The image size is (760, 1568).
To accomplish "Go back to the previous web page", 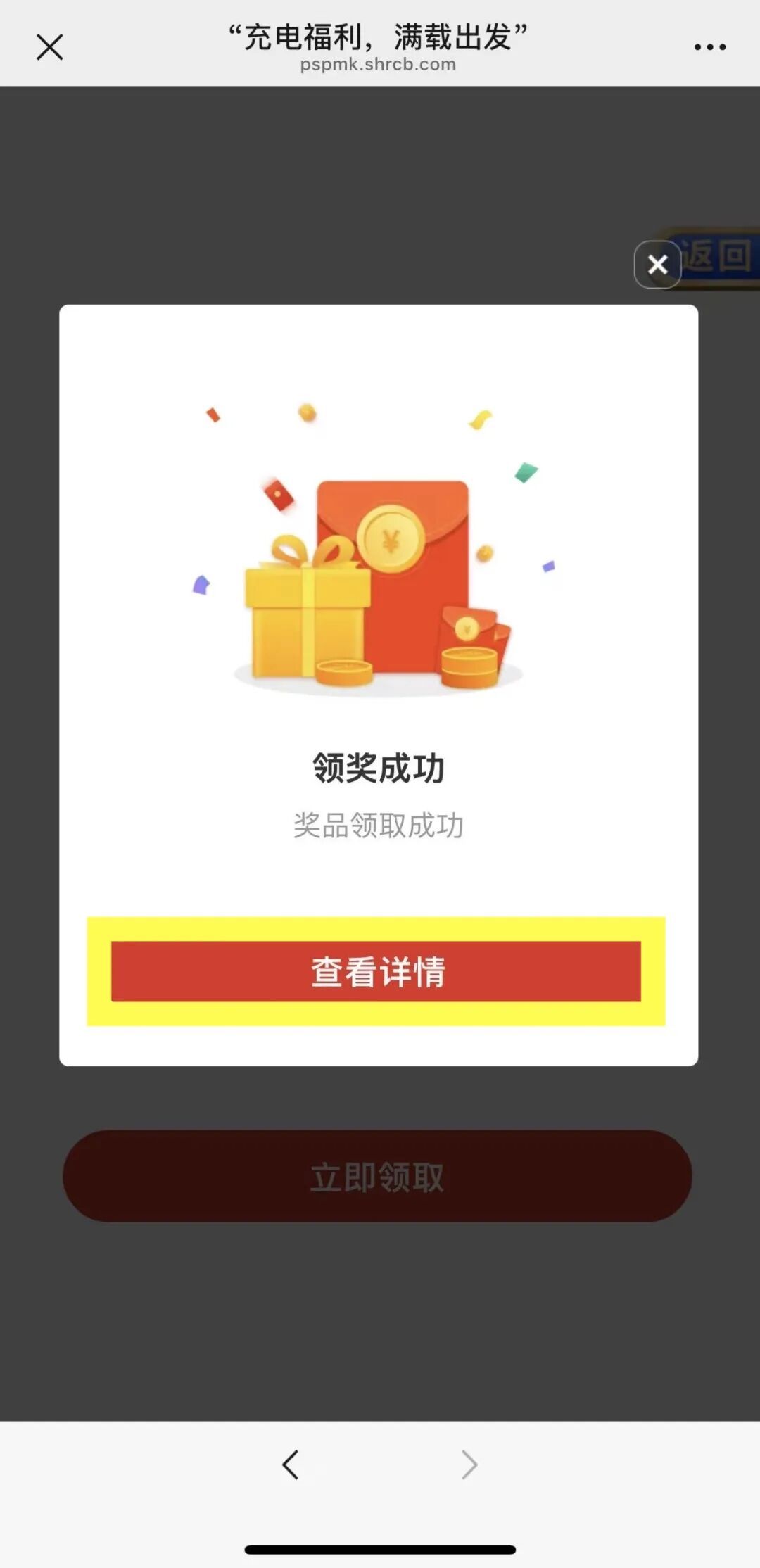I will 291,1465.
